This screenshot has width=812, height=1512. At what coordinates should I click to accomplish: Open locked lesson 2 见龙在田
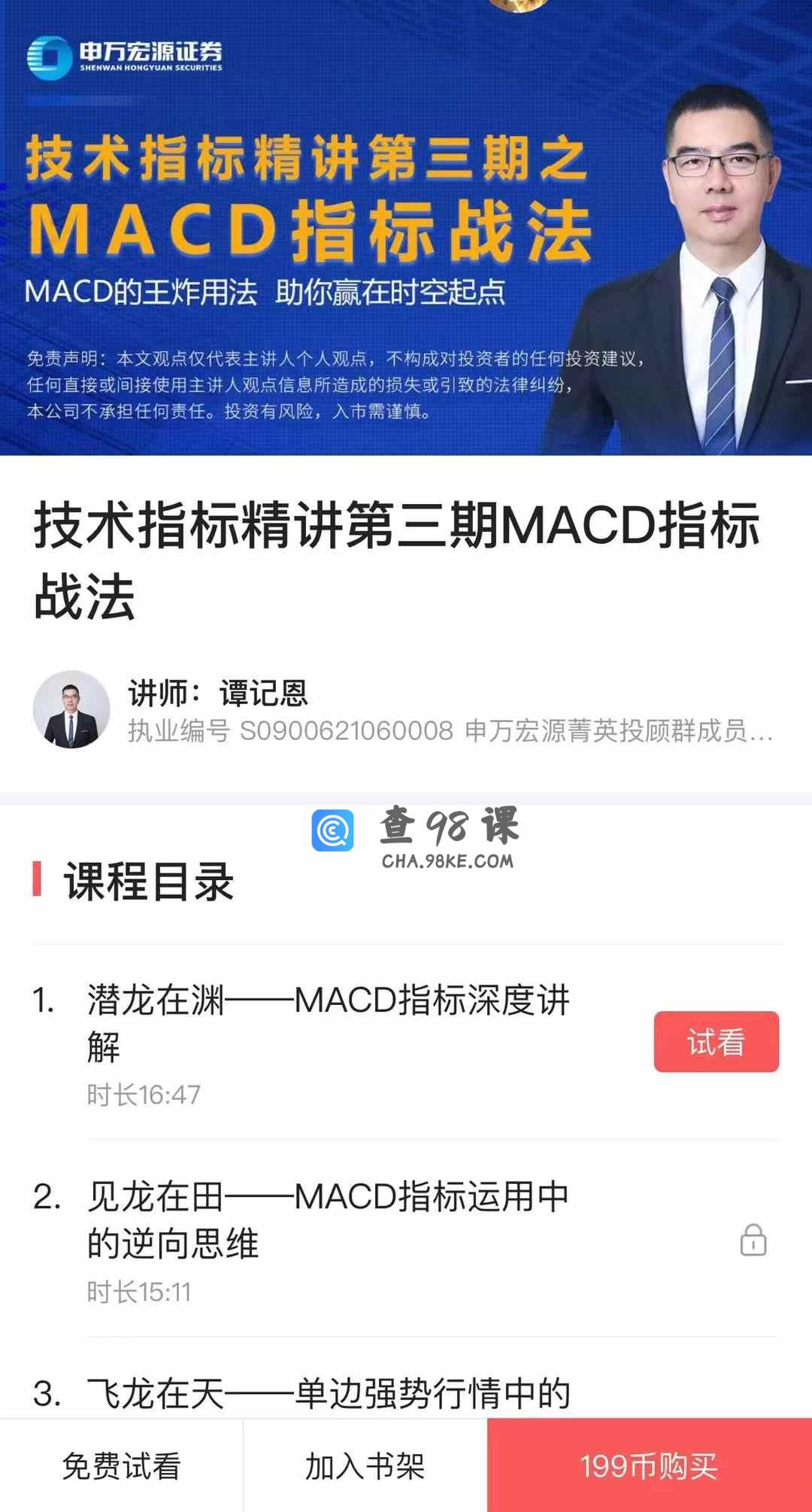[328, 1220]
